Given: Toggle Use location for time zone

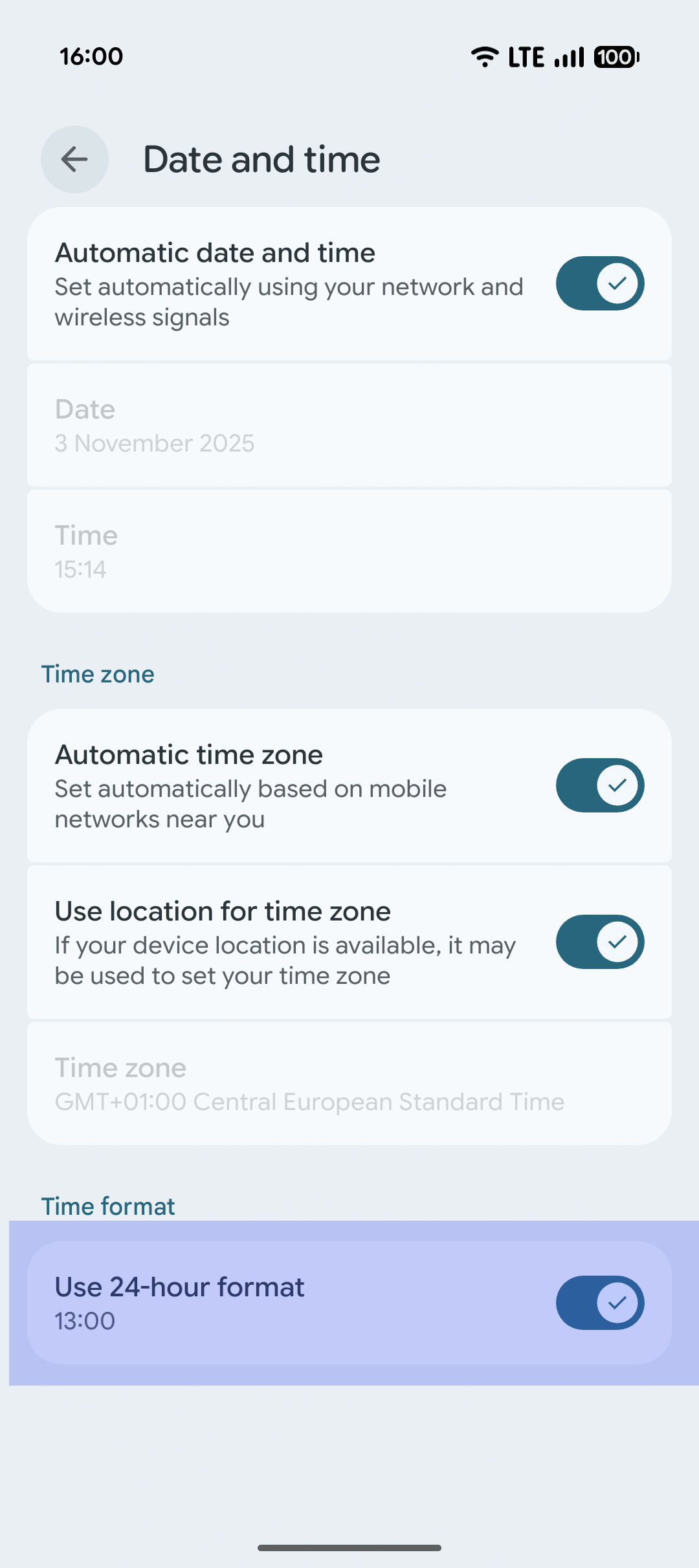Looking at the screenshot, I should point(599,942).
